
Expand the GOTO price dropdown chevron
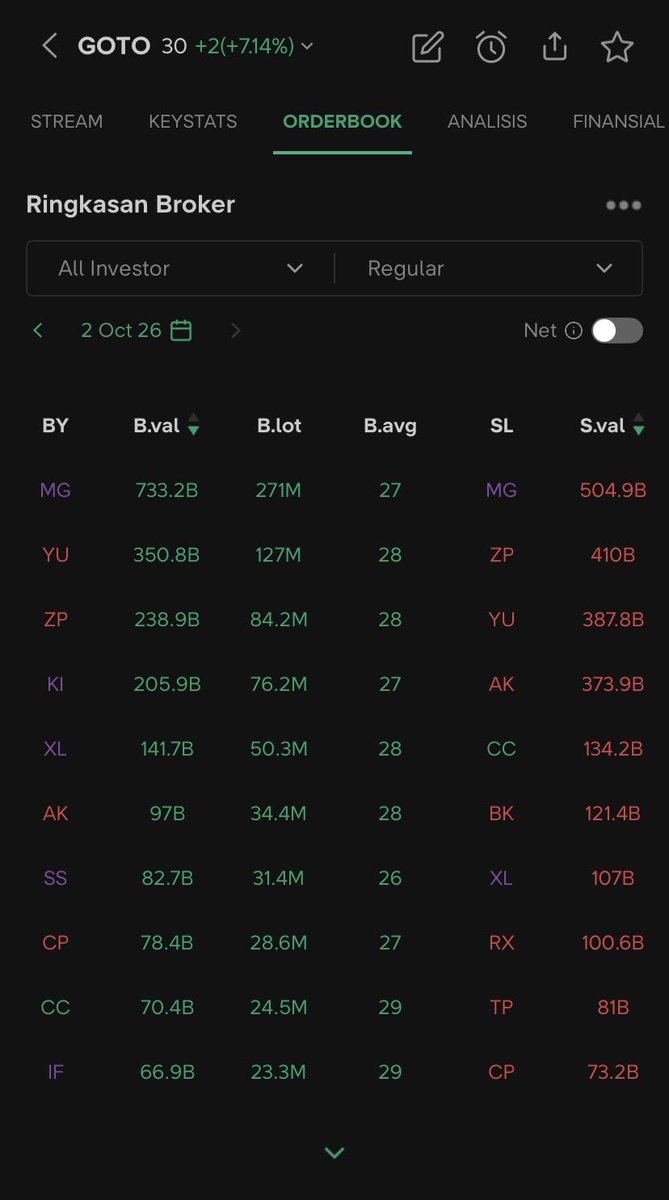306,46
